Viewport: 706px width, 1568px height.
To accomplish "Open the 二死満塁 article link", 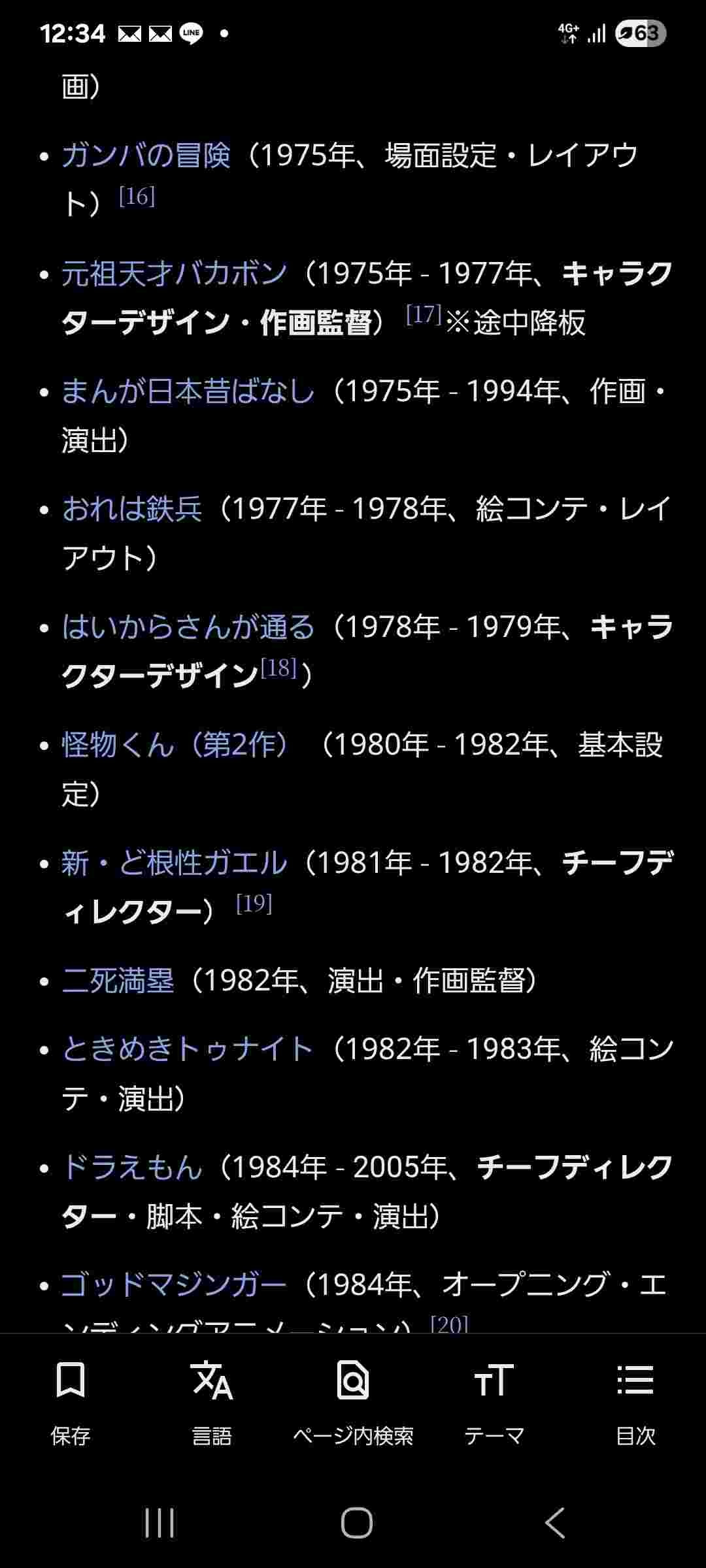I will tap(118, 980).
